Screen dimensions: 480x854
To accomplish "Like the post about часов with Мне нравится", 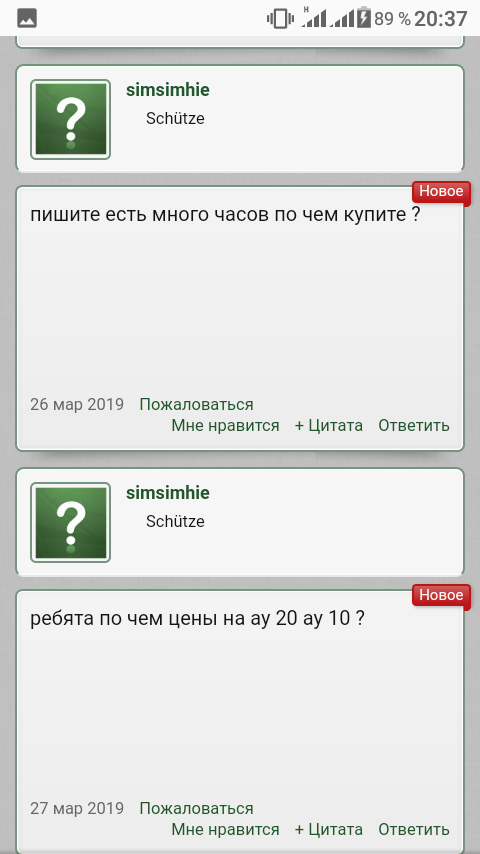I will (x=225, y=425).
